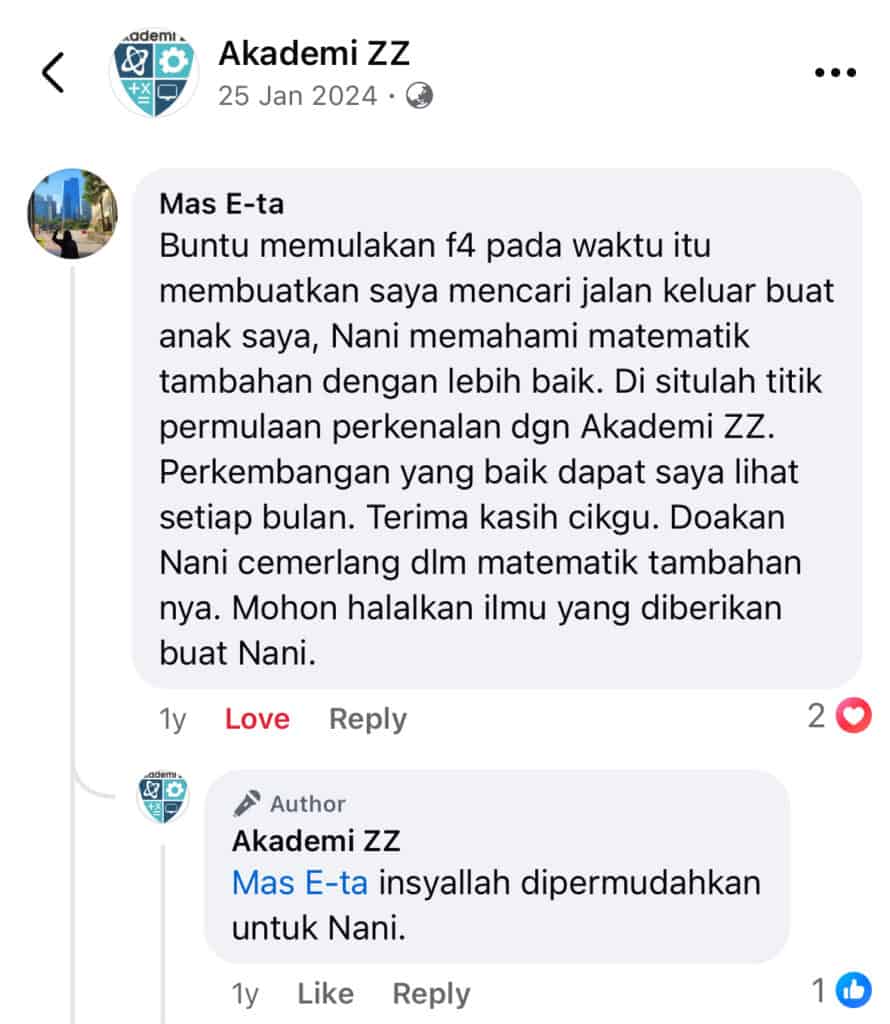Reply to Mas E-ta's comment
The width and height of the screenshot is (890, 1024).
(368, 719)
